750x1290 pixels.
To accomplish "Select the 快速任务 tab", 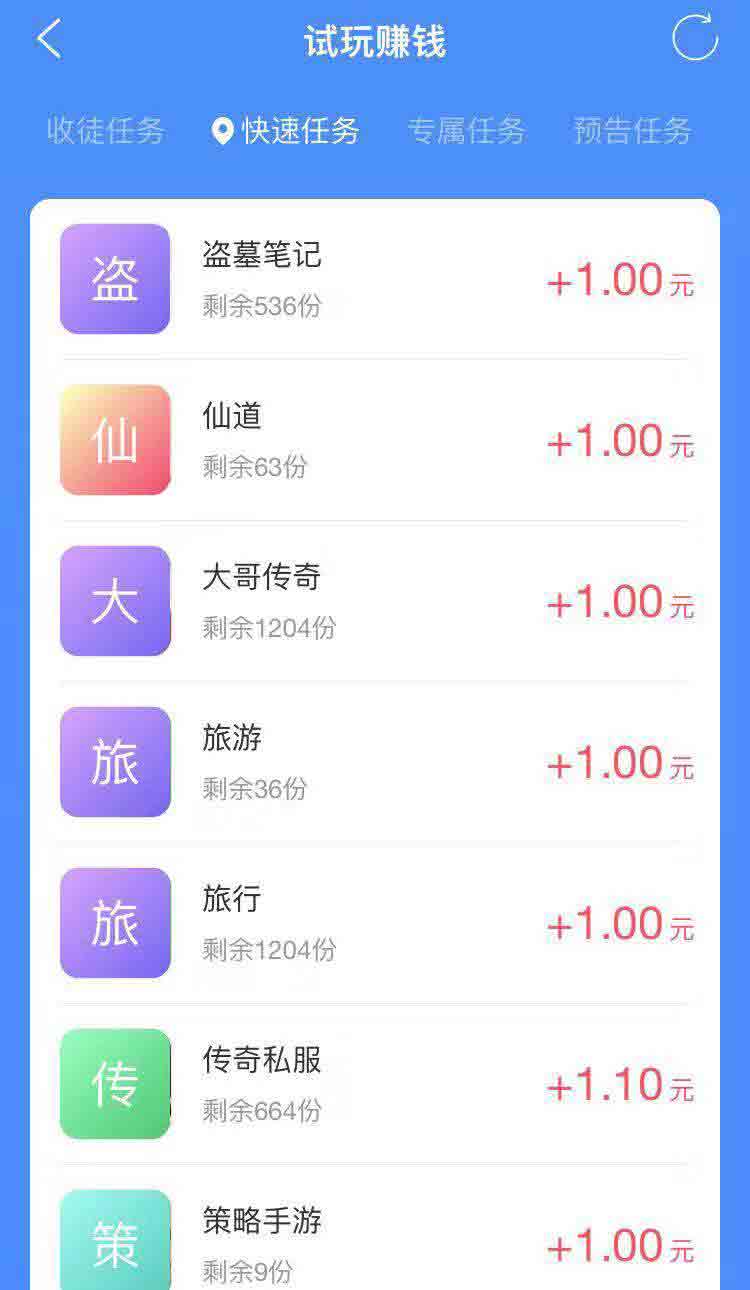I will pos(286,131).
